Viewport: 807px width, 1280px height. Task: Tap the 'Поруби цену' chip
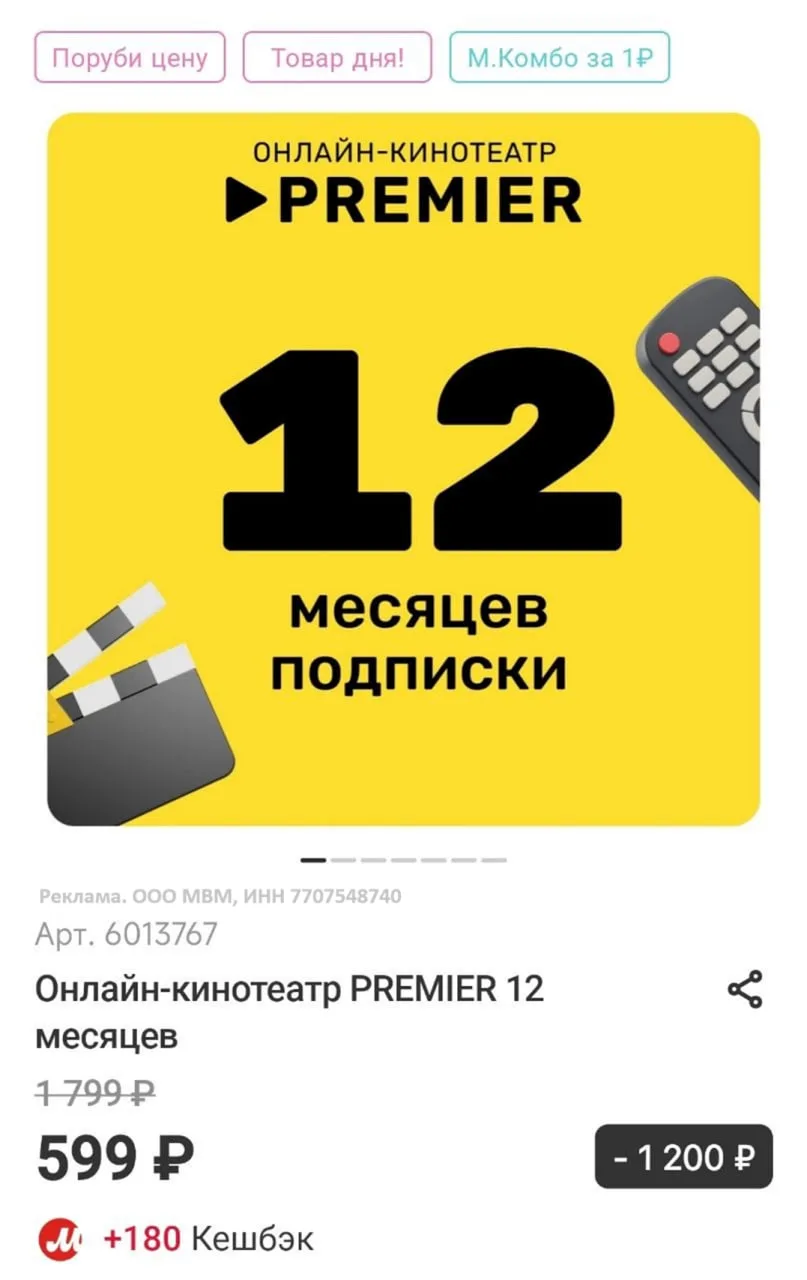[130, 57]
